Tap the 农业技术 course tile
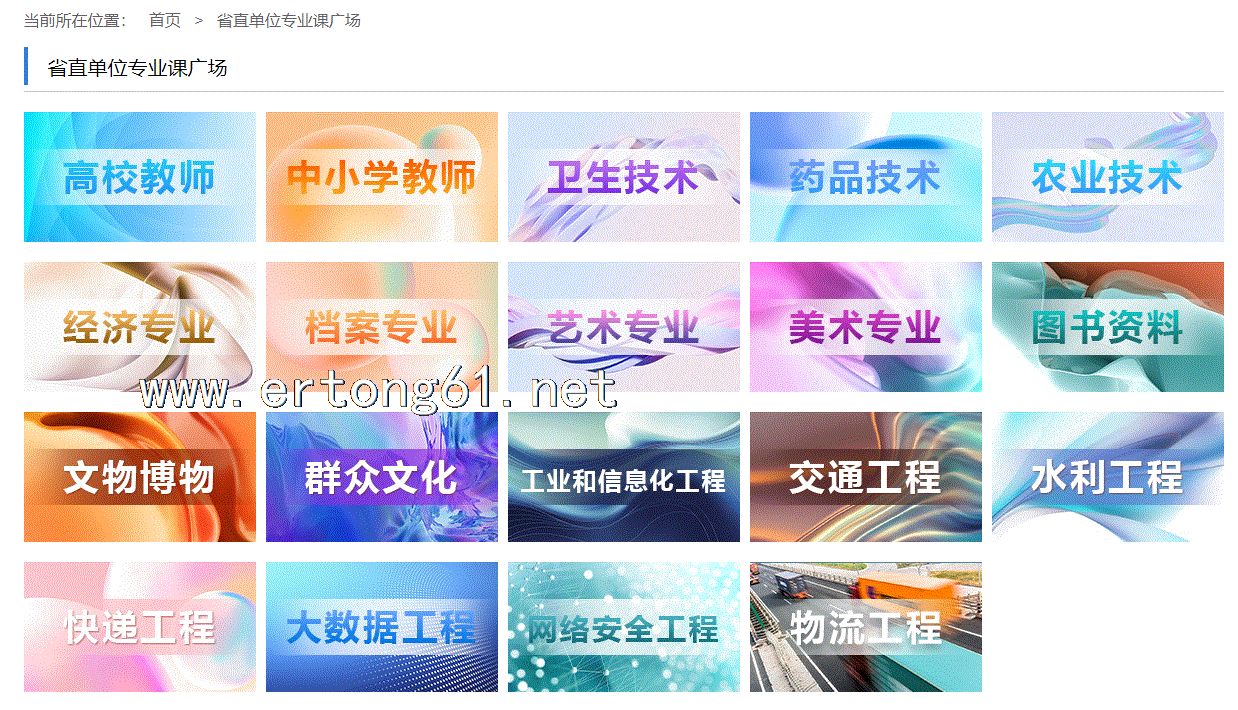The image size is (1238, 710). coord(1107,177)
